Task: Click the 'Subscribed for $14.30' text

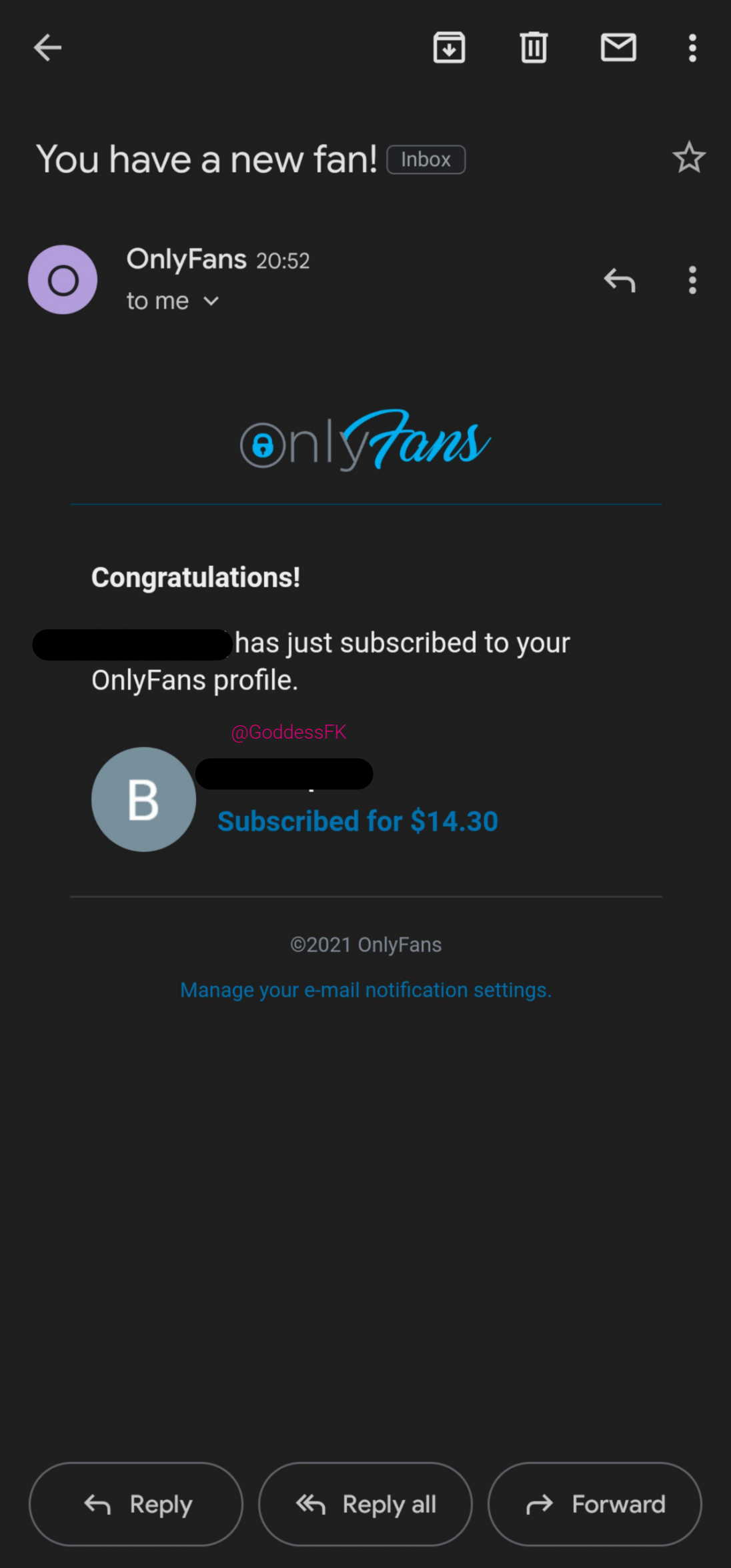Action: click(357, 821)
